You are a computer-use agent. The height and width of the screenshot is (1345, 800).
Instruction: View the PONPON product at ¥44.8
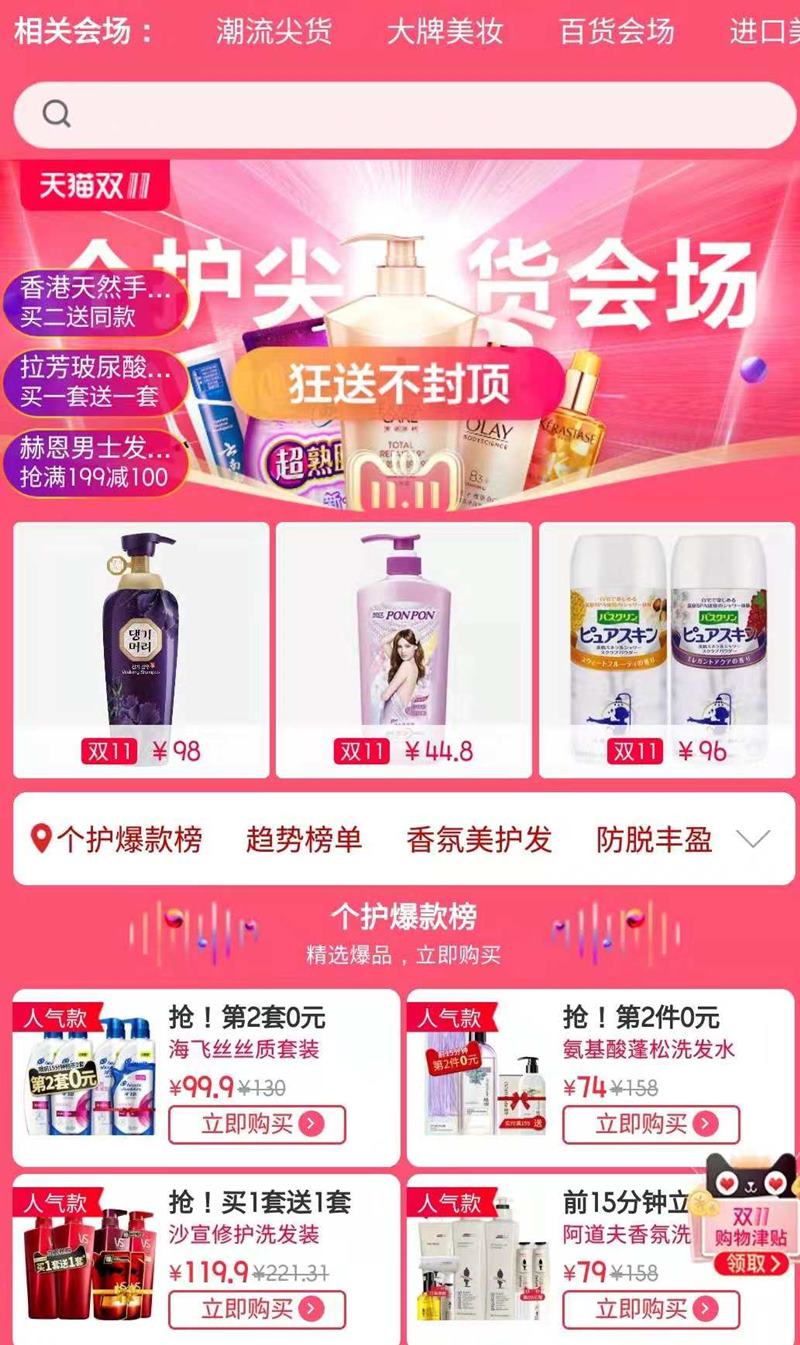click(404, 649)
